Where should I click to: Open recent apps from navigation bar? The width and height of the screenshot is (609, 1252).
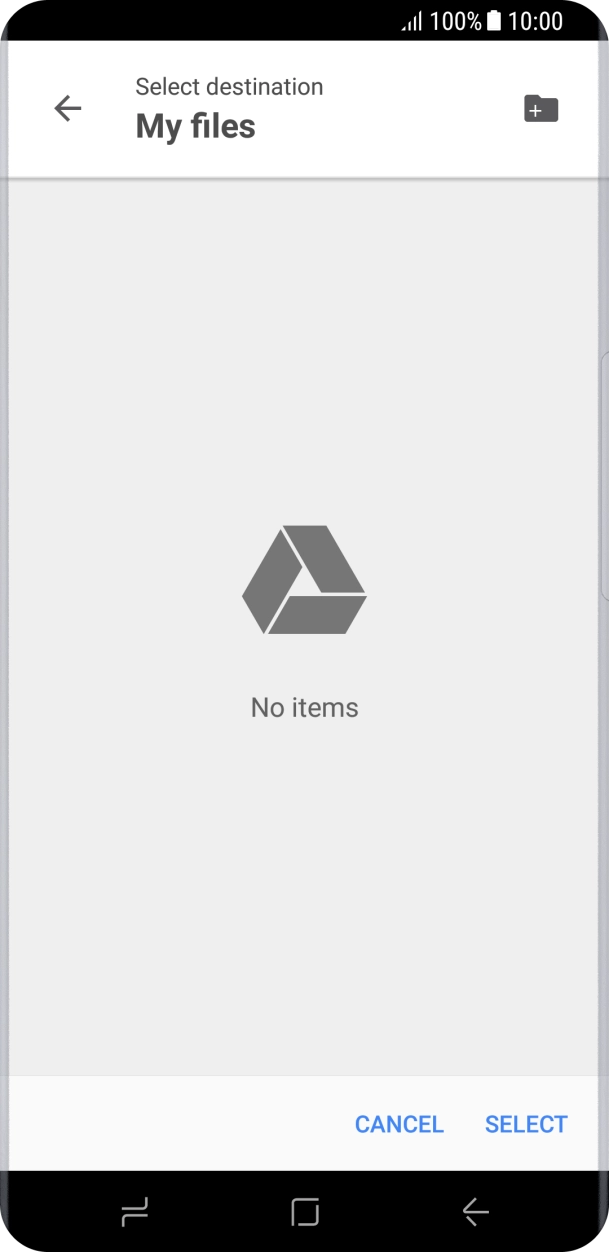134,1212
